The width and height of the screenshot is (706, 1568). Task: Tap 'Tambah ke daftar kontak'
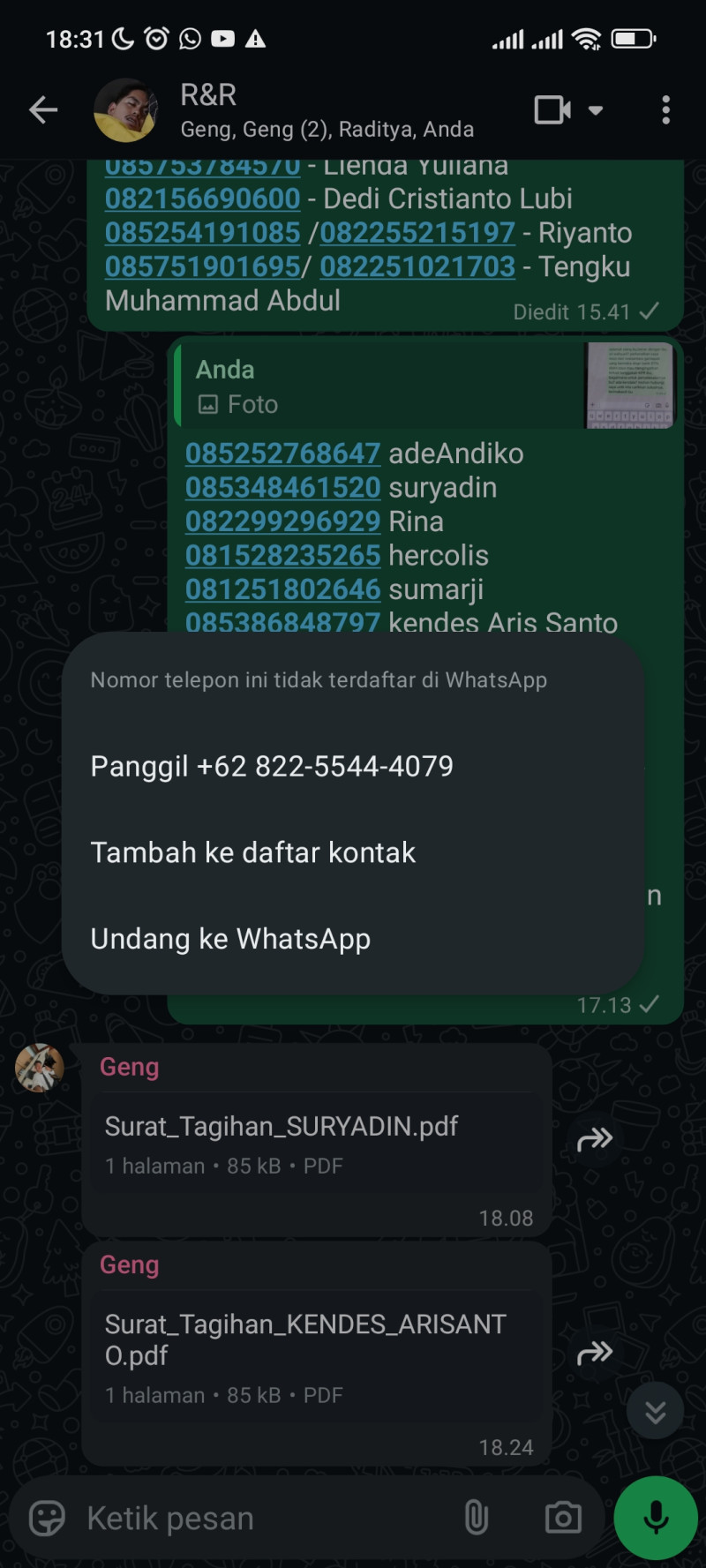(252, 852)
